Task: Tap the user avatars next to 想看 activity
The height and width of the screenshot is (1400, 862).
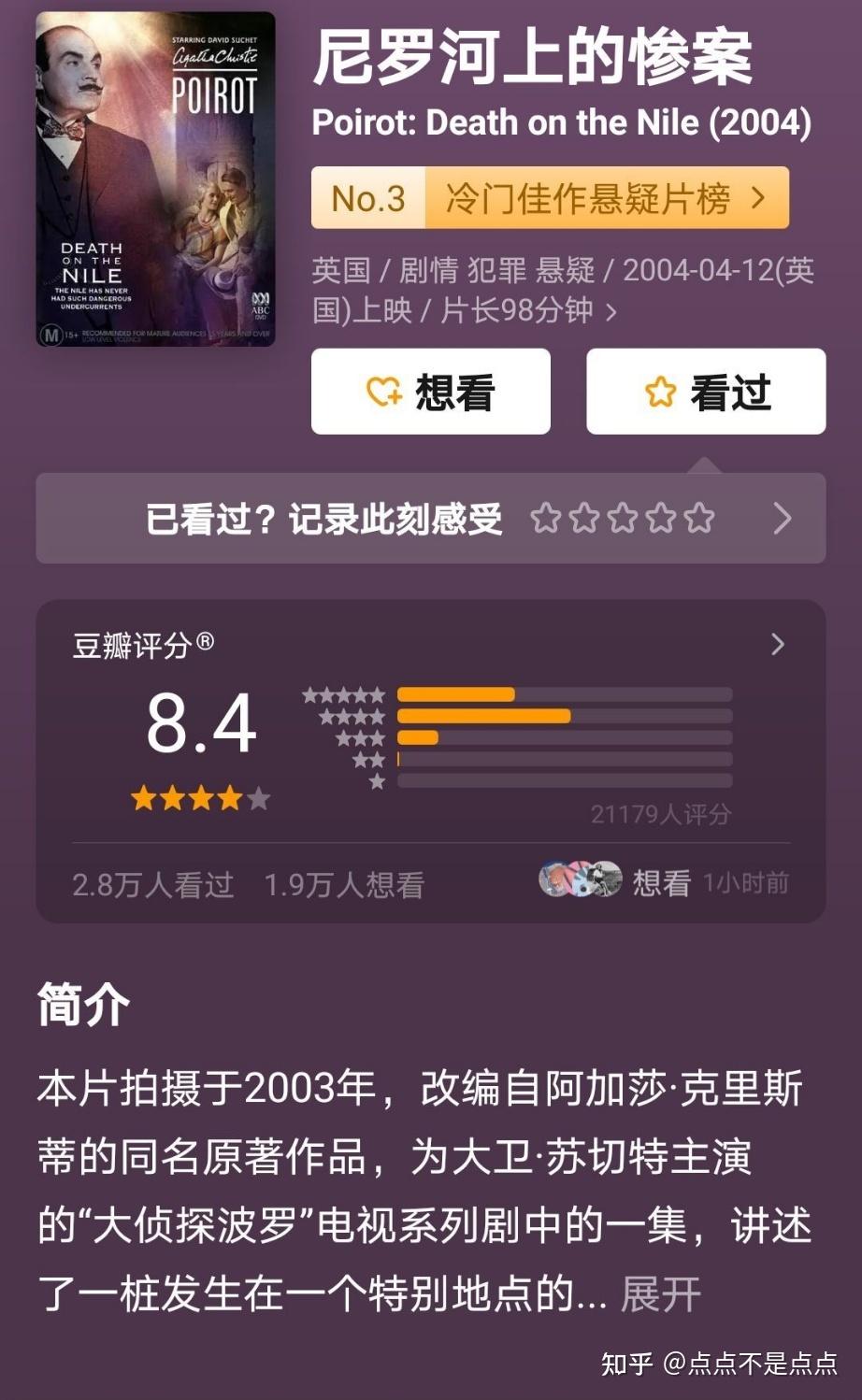Action: [580, 879]
